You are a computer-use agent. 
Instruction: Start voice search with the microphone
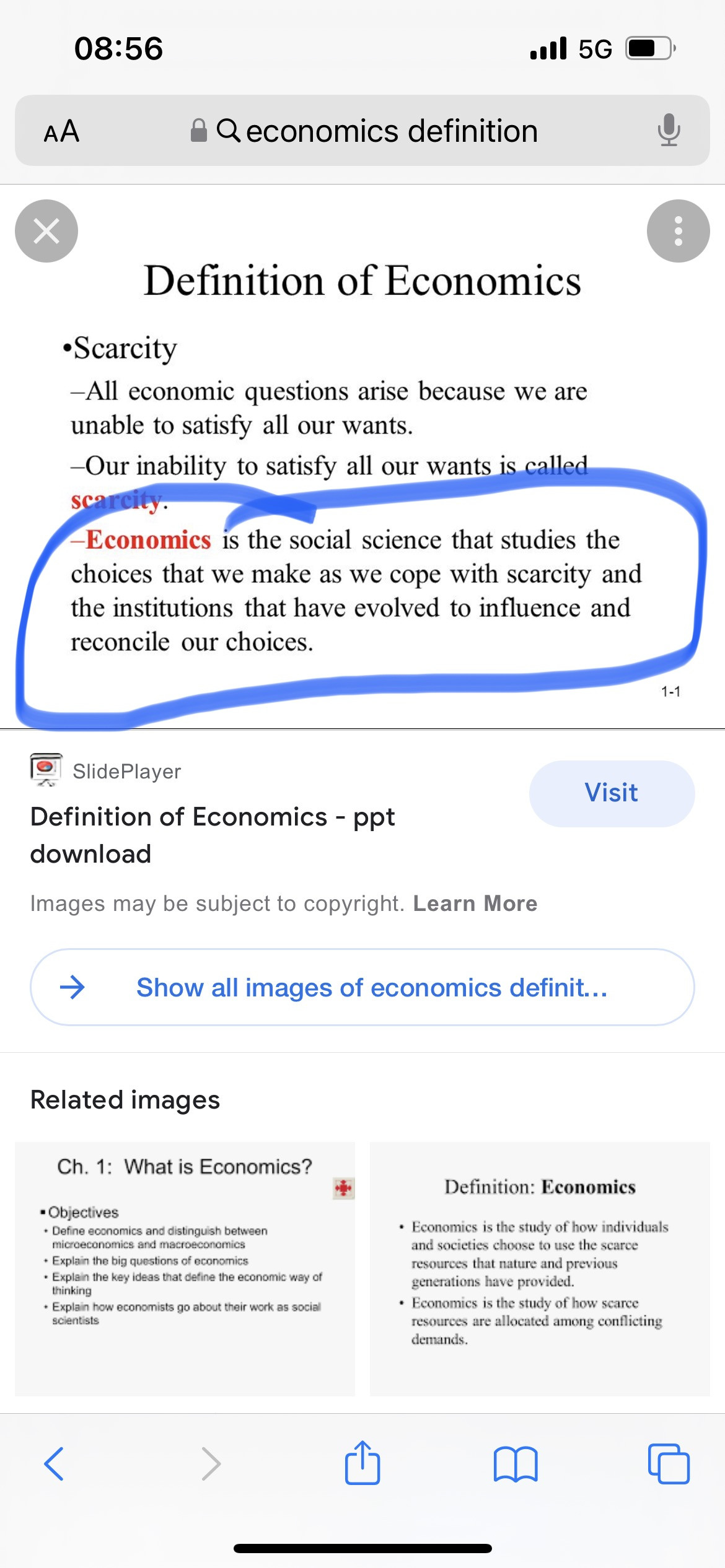[x=669, y=131]
